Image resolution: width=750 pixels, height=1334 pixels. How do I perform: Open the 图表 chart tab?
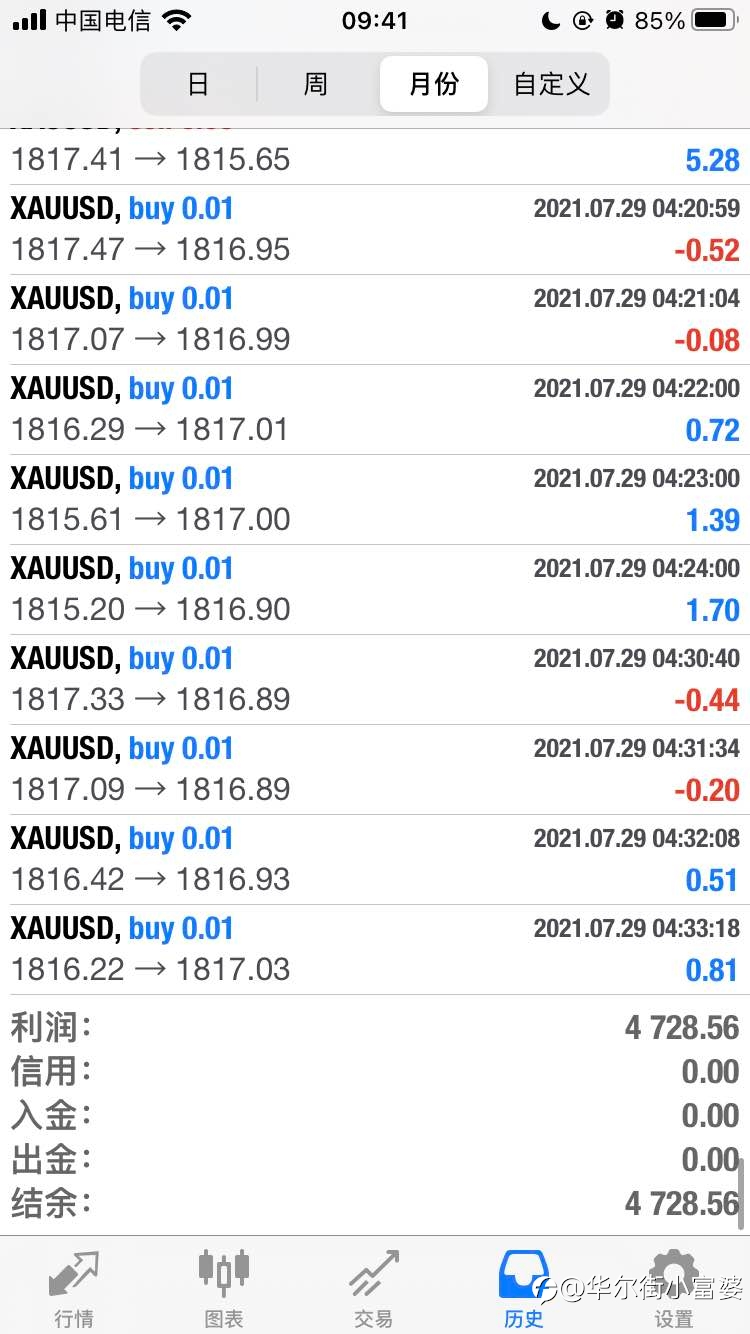(224, 1286)
